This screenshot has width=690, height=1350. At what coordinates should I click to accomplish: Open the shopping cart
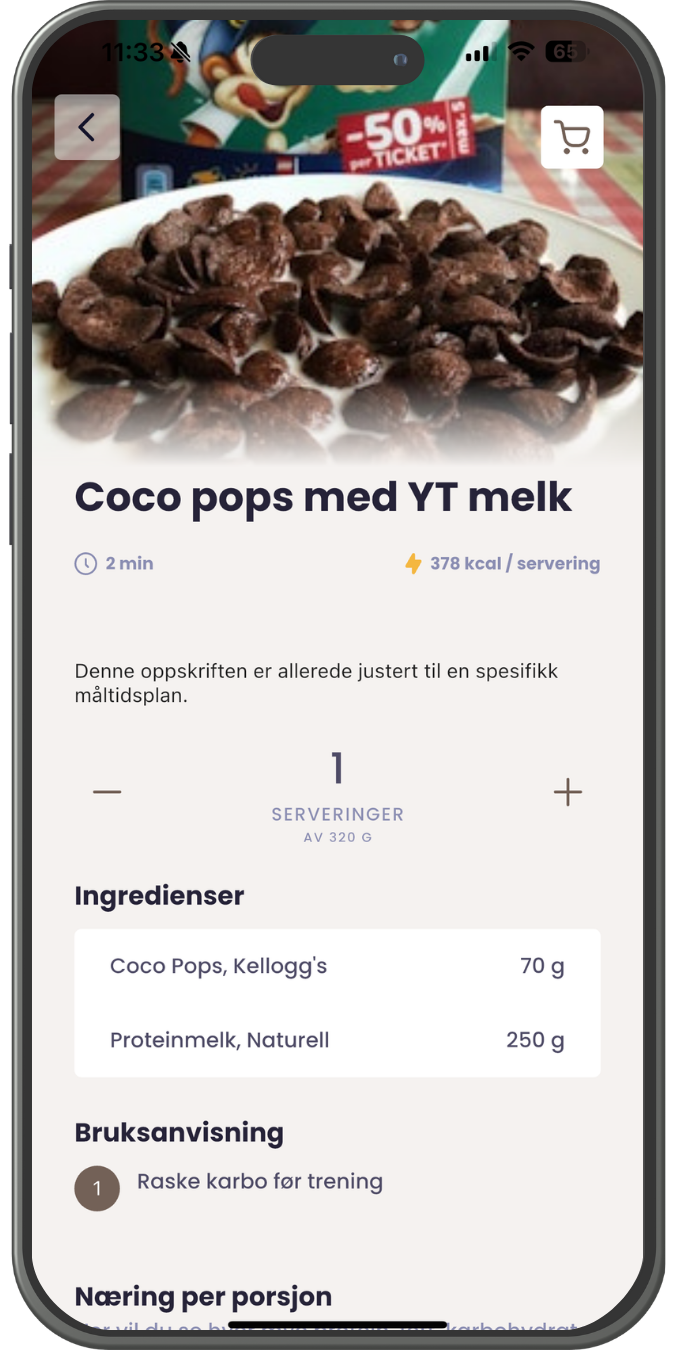pyautogui.click(x=572, y=137)
